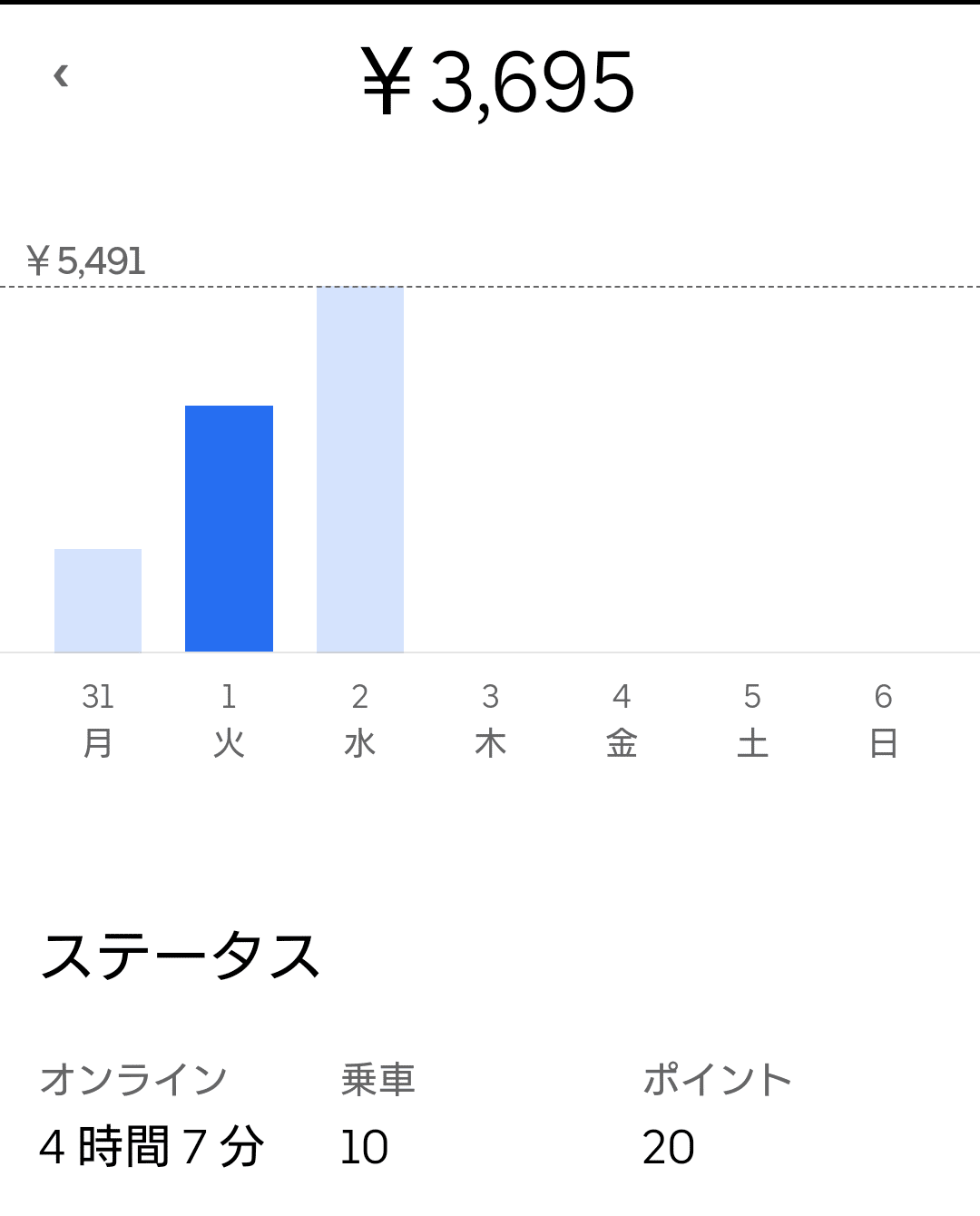Select the date label 31 below the chart
This screenshot has width=980, height=1216.
point(98,697)
